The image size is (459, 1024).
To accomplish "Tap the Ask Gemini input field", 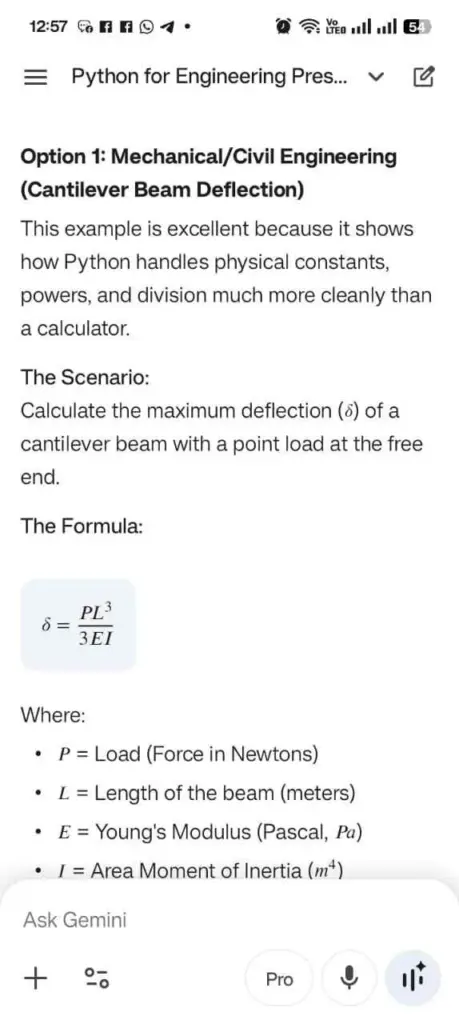I will (x=229, y=920).
